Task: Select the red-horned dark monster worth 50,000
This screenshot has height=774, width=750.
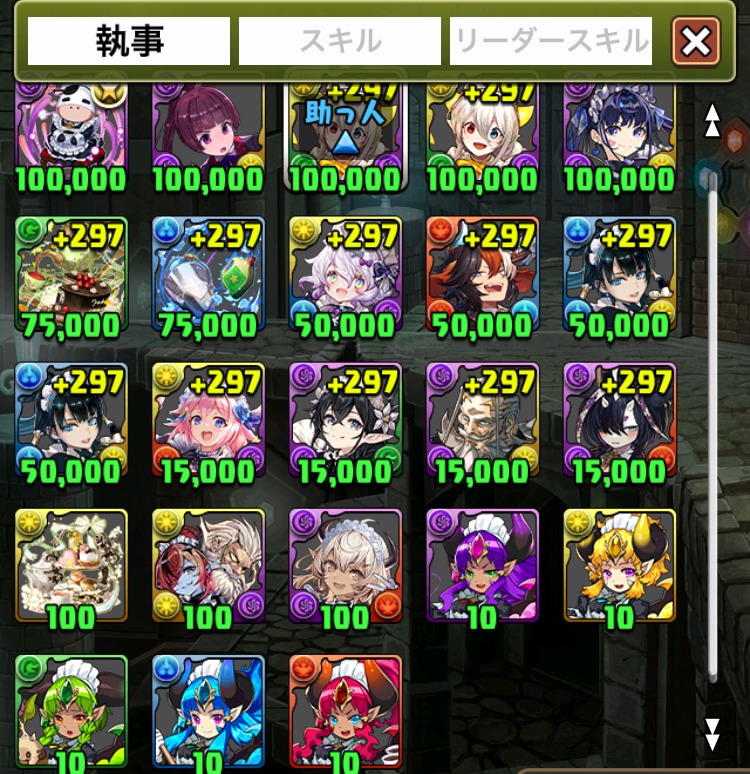Action: pyautogui.click(x=482, y=275)
